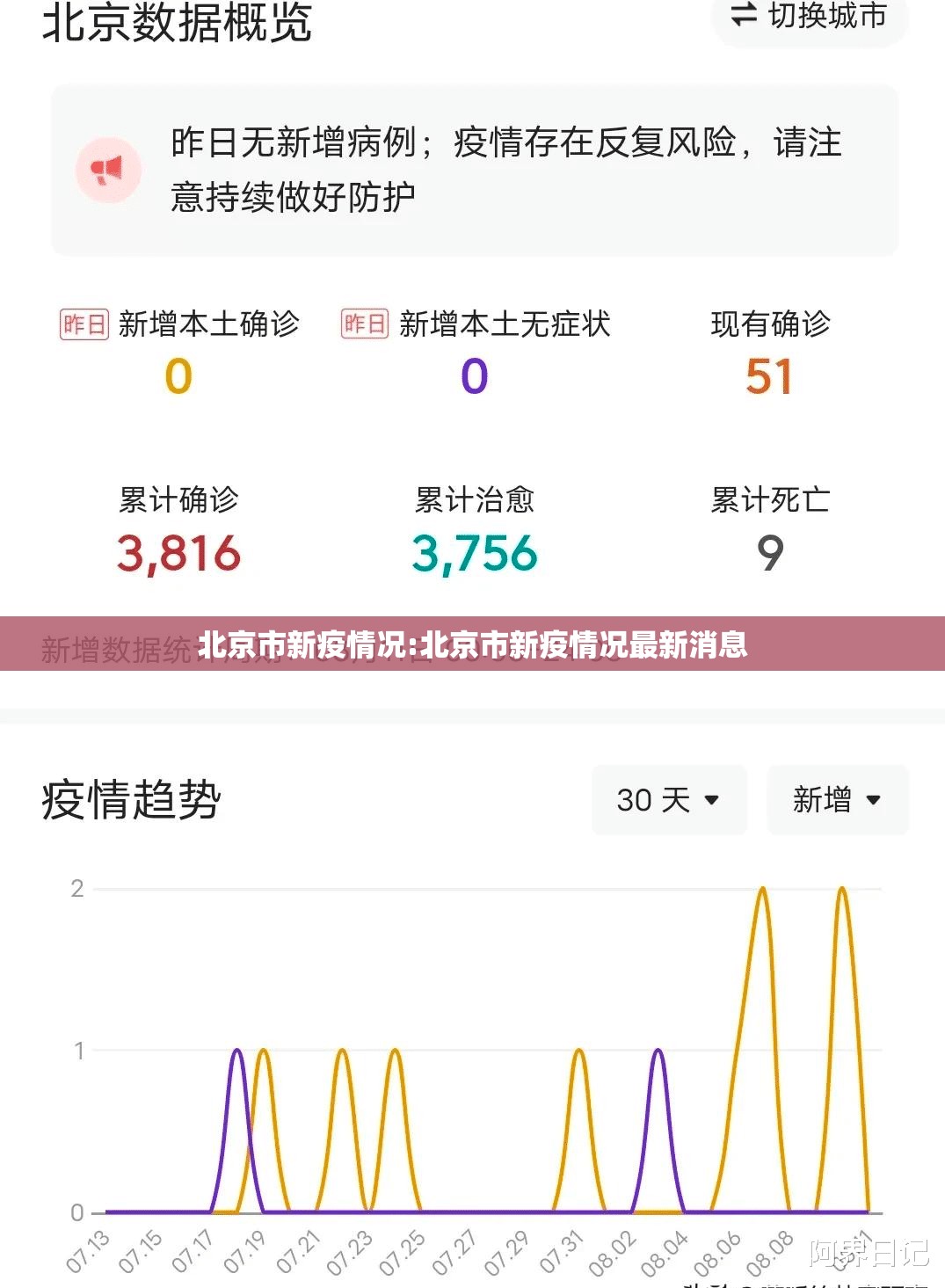Open the 30 天 time range dropdown
The height and width of the screenshot is (1288, 945).
[669, 799]
